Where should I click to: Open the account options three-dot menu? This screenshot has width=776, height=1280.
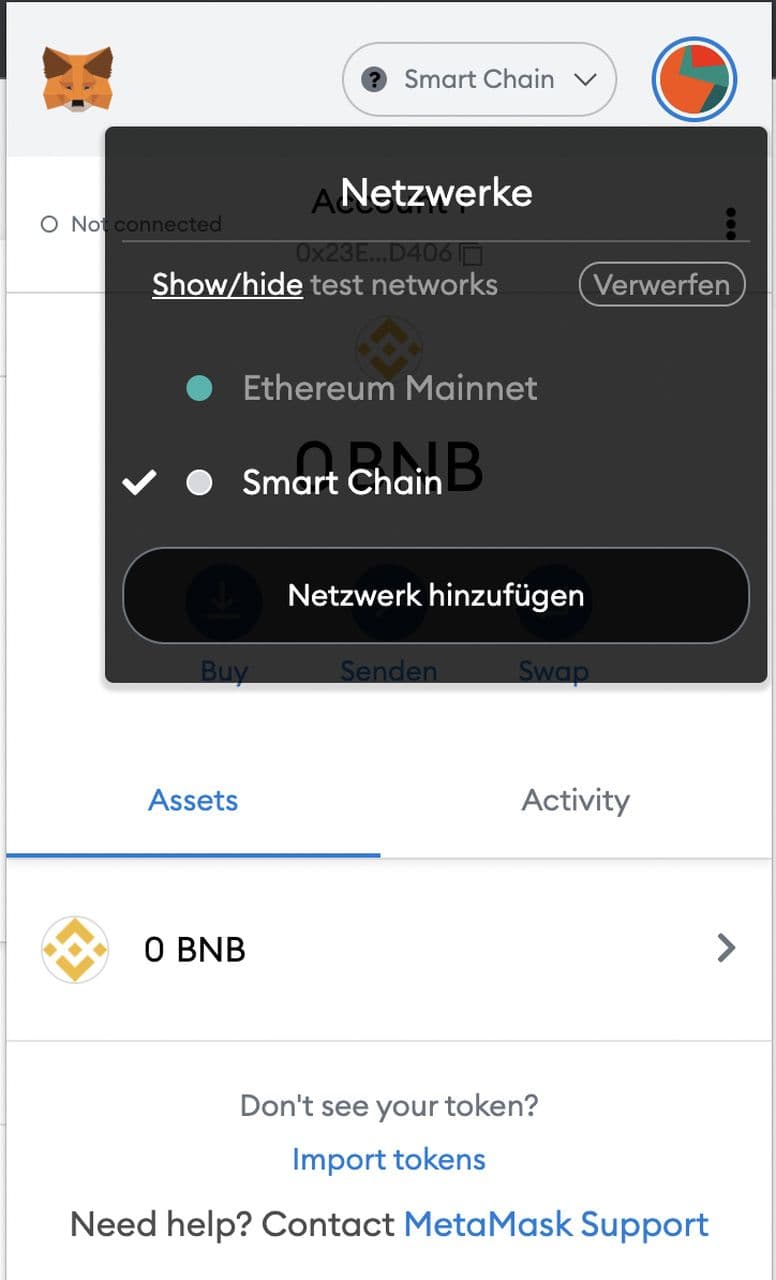pos(732,224)
